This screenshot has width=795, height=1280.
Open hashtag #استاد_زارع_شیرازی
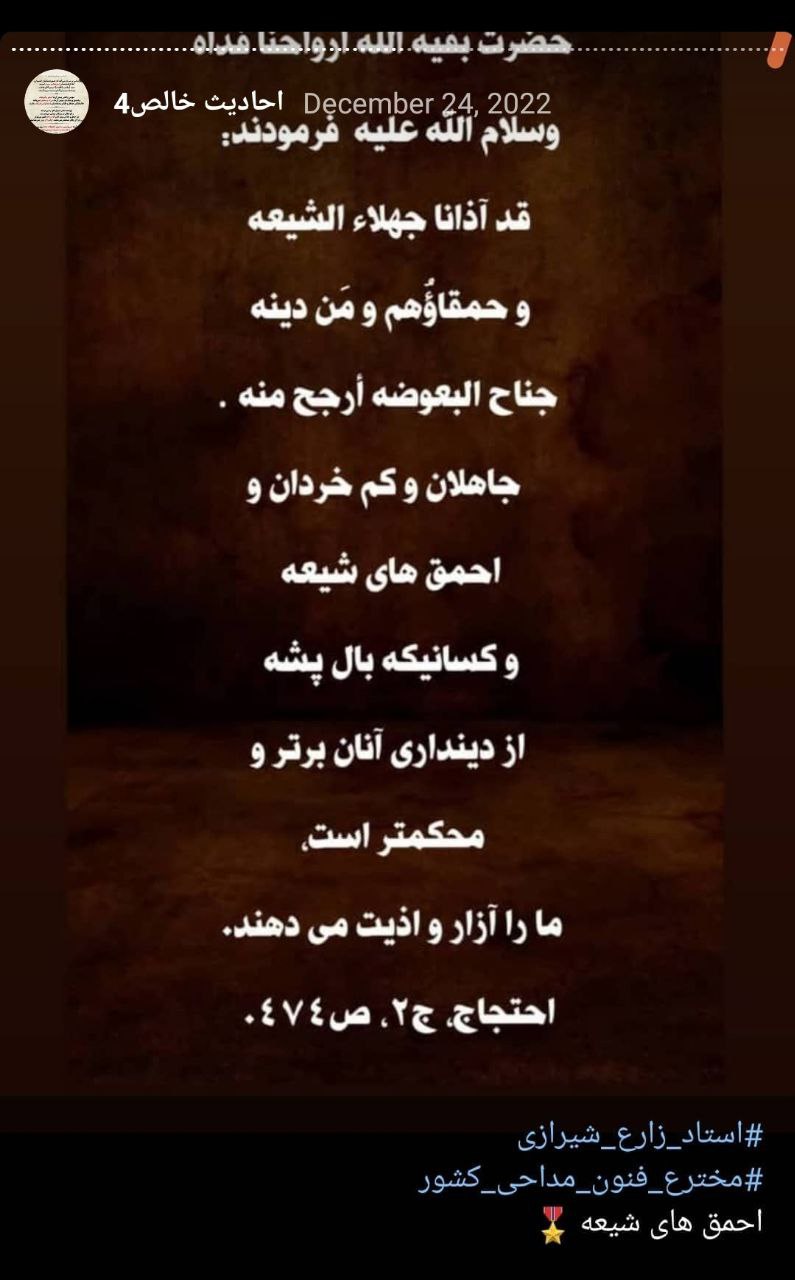click(640, 1135)
